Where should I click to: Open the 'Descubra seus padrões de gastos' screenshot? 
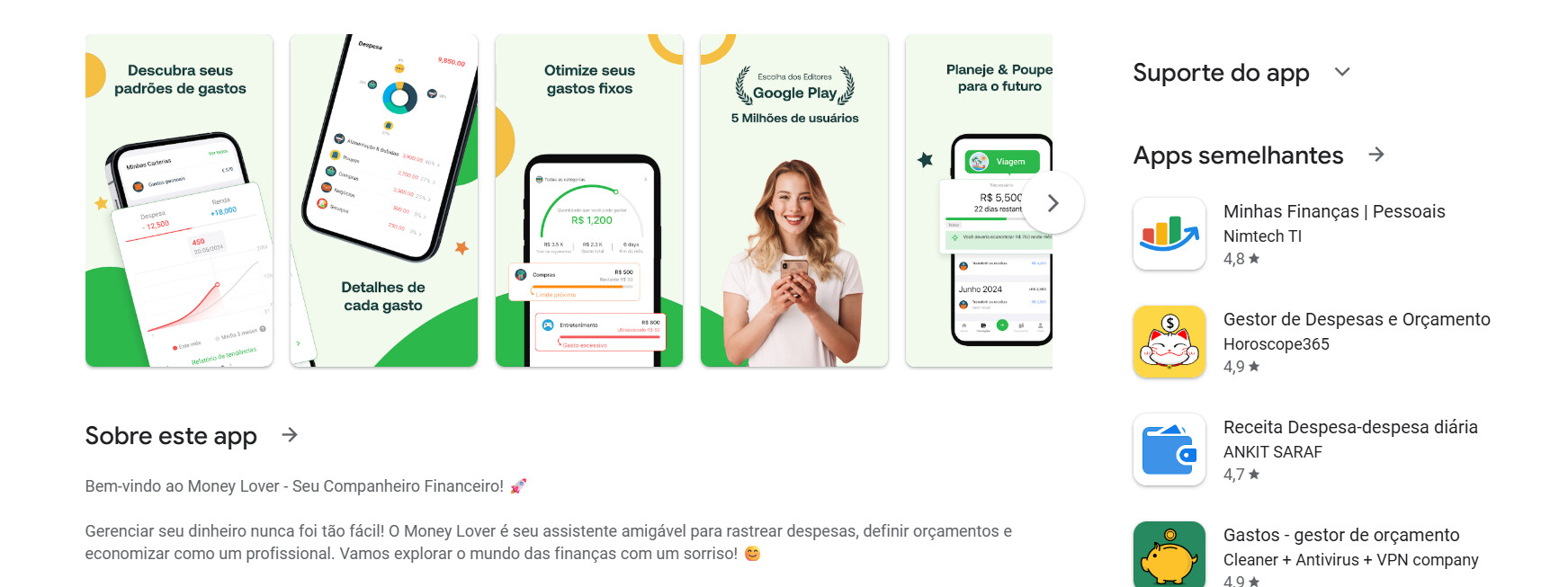[x=179, y=200]
